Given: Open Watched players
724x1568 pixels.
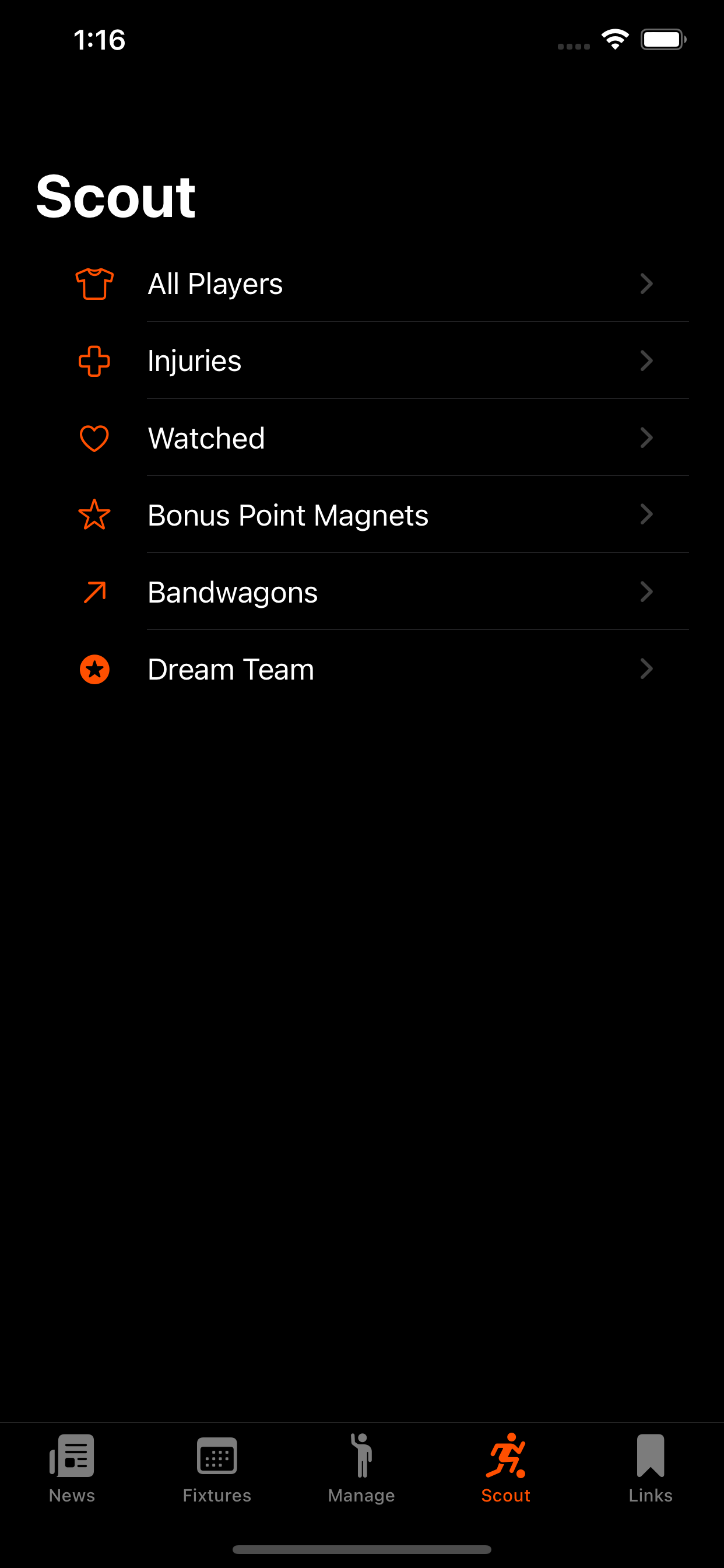Looking at the screenshot, I should pos(361,438).
